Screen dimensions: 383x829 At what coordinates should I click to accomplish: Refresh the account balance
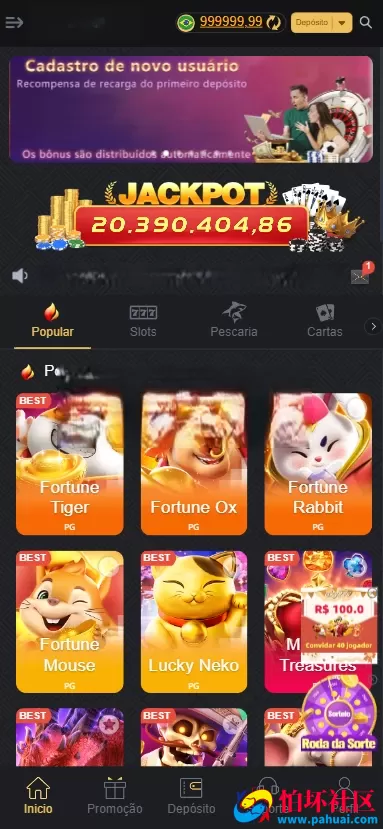pos(273,23)
